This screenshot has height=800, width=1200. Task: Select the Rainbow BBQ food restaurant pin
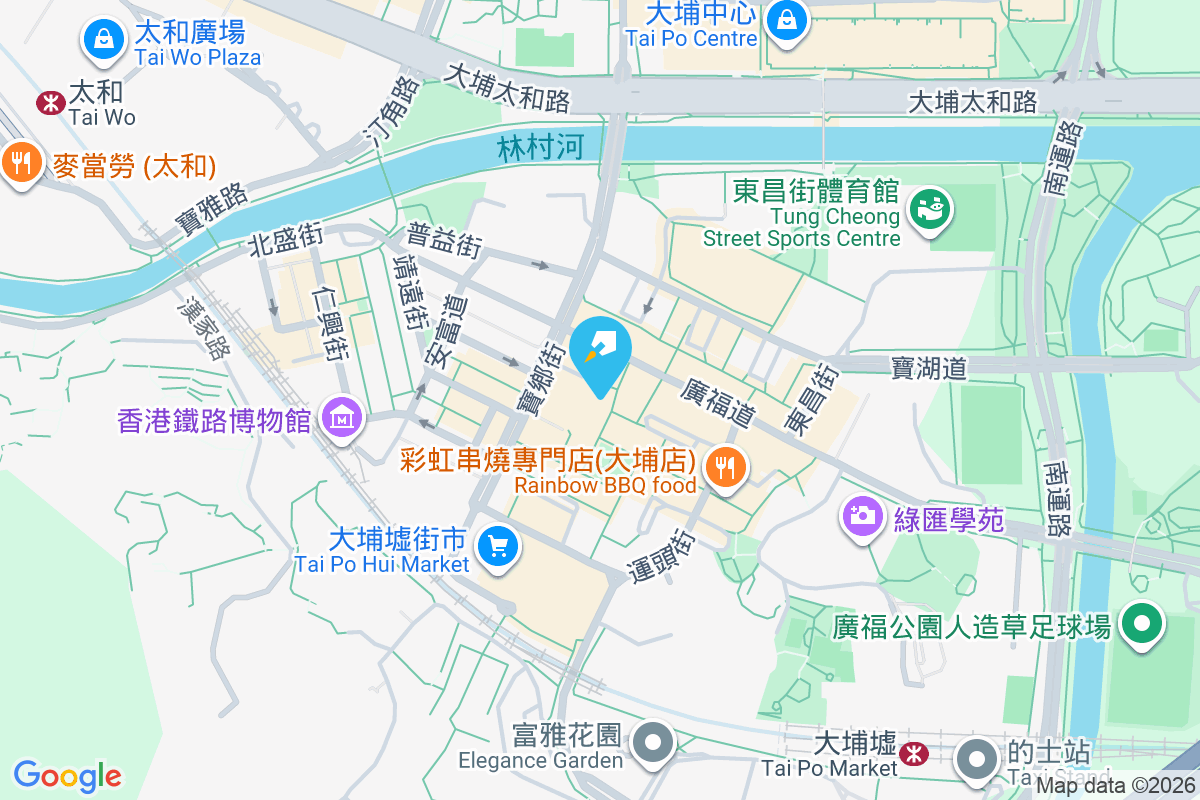(724, 467)
